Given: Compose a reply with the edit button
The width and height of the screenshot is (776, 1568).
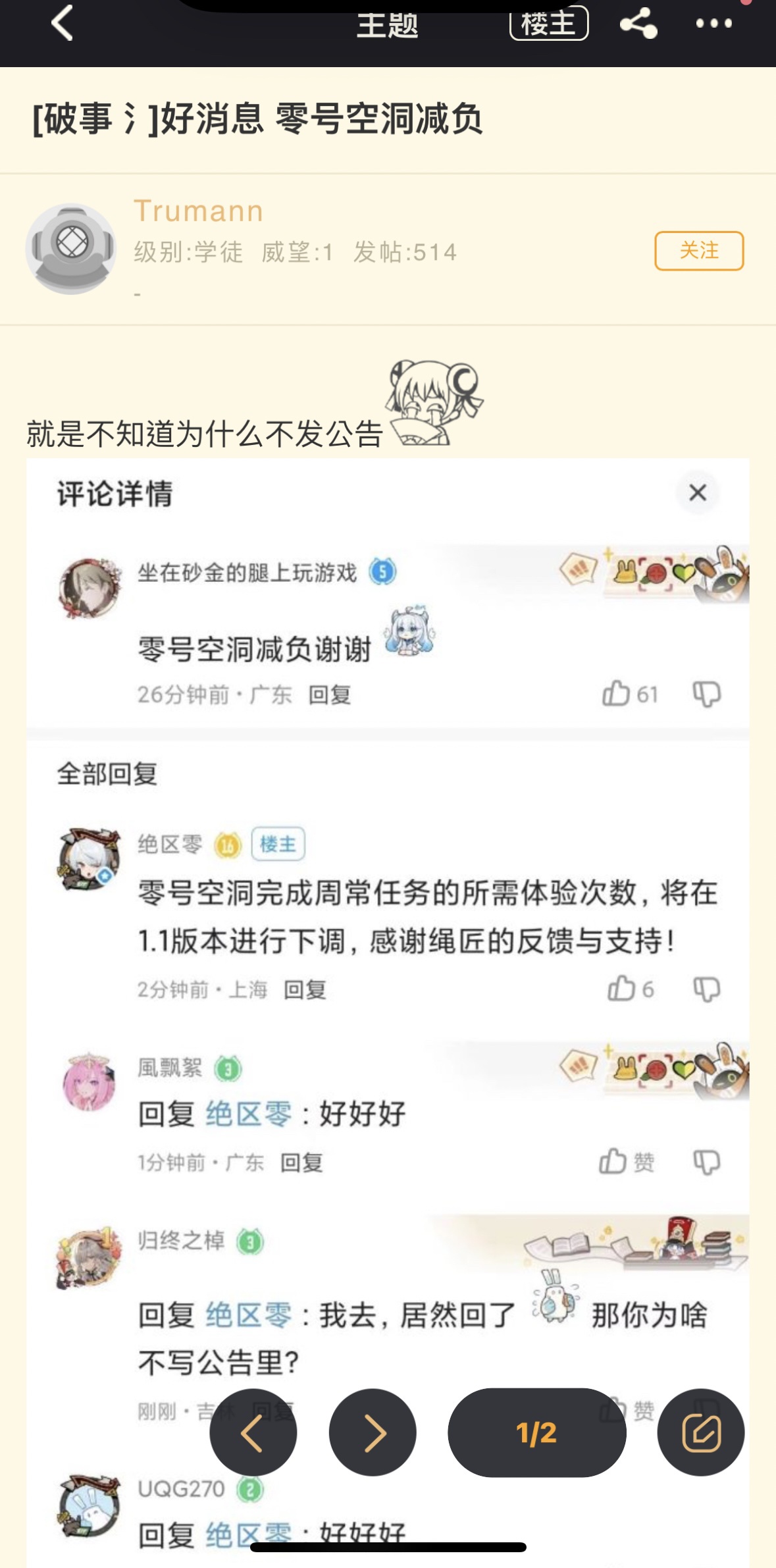Looking at the screenshot, I should click(x=700, y=1432).
